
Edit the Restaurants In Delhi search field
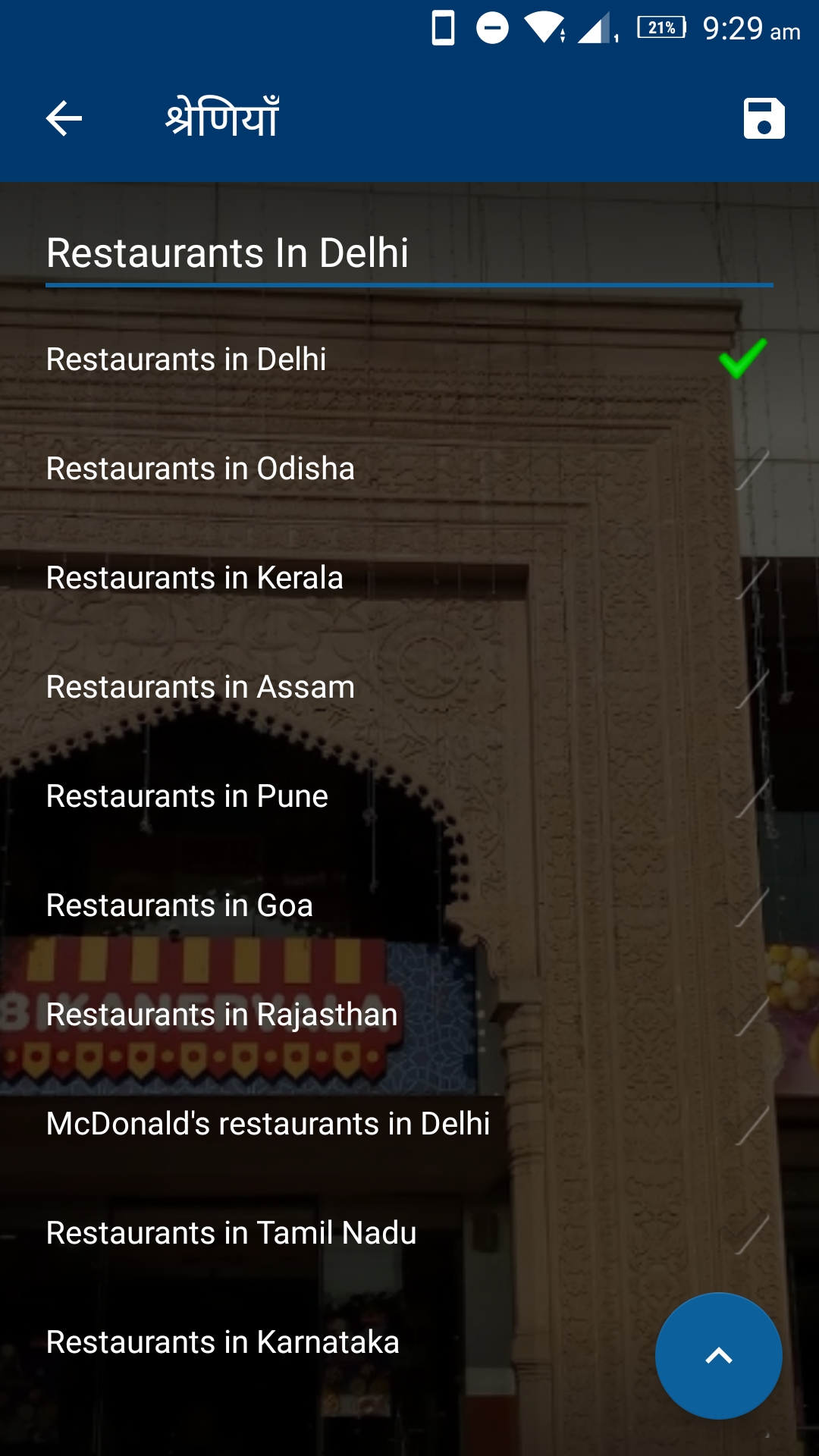[x=408, y=253]
